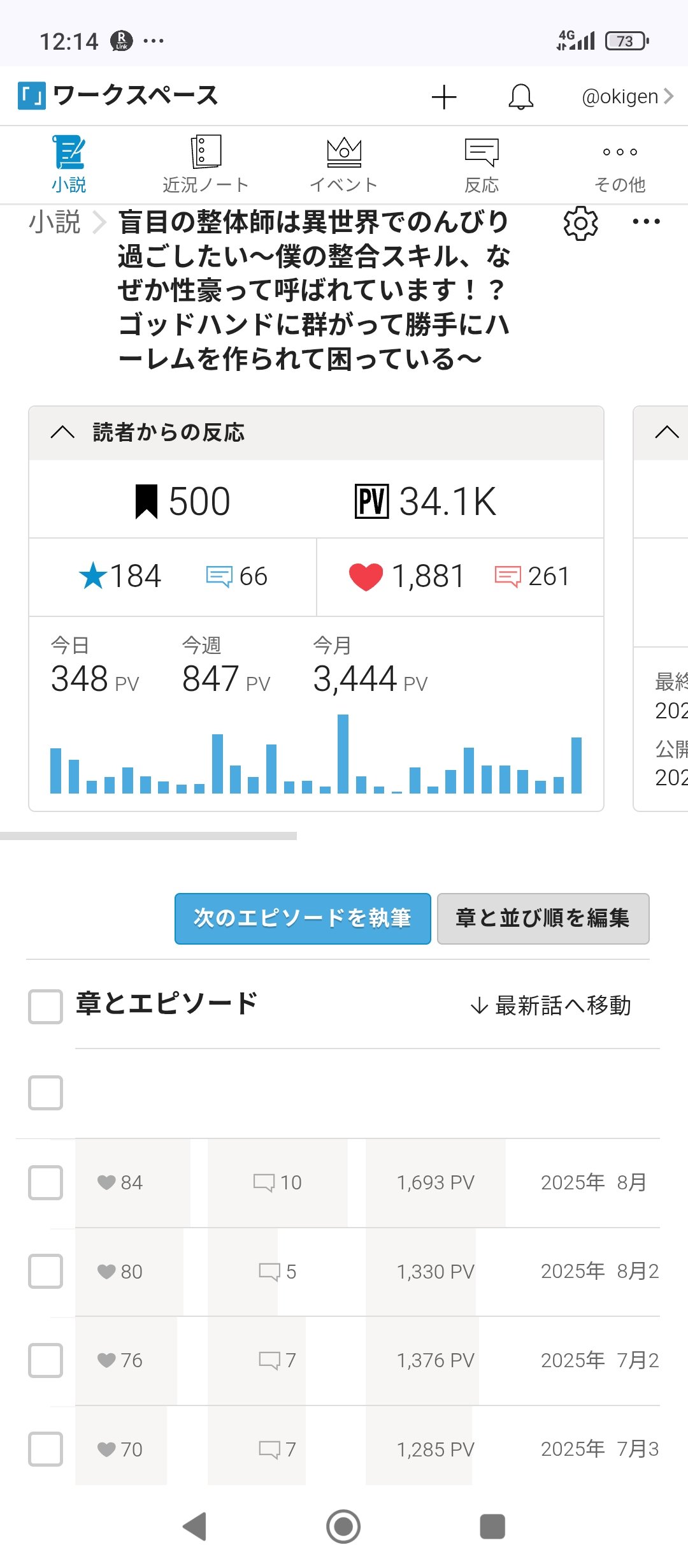The height and width of the screenshot is (1568, 688).
Task: Tap the system back button
Action: (195, 1527)
